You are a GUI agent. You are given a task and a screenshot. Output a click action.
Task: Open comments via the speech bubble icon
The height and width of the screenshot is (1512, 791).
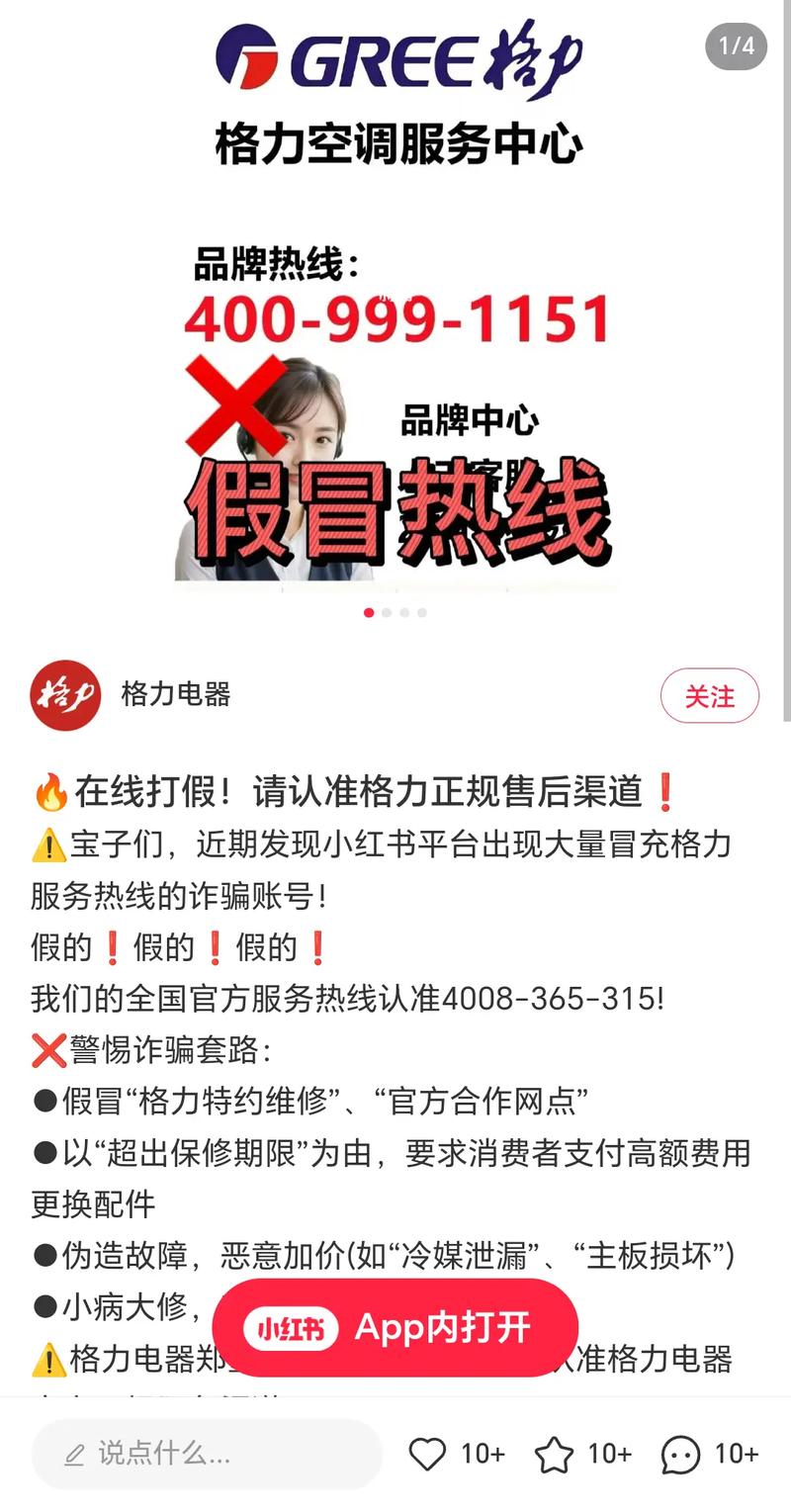tap(679, 1455)
